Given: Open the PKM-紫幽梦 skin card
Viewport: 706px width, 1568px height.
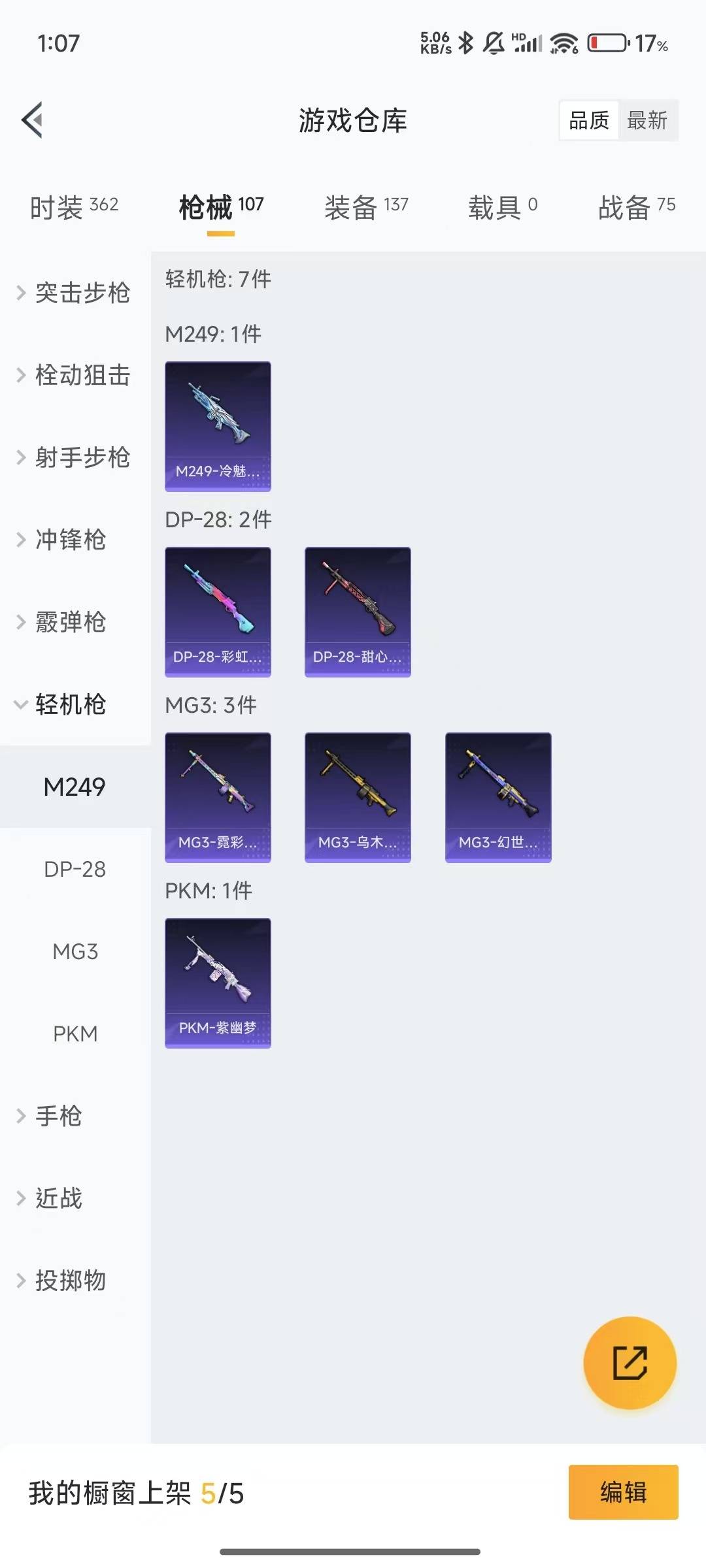Looking at the screenshot, I should point(218,983).
